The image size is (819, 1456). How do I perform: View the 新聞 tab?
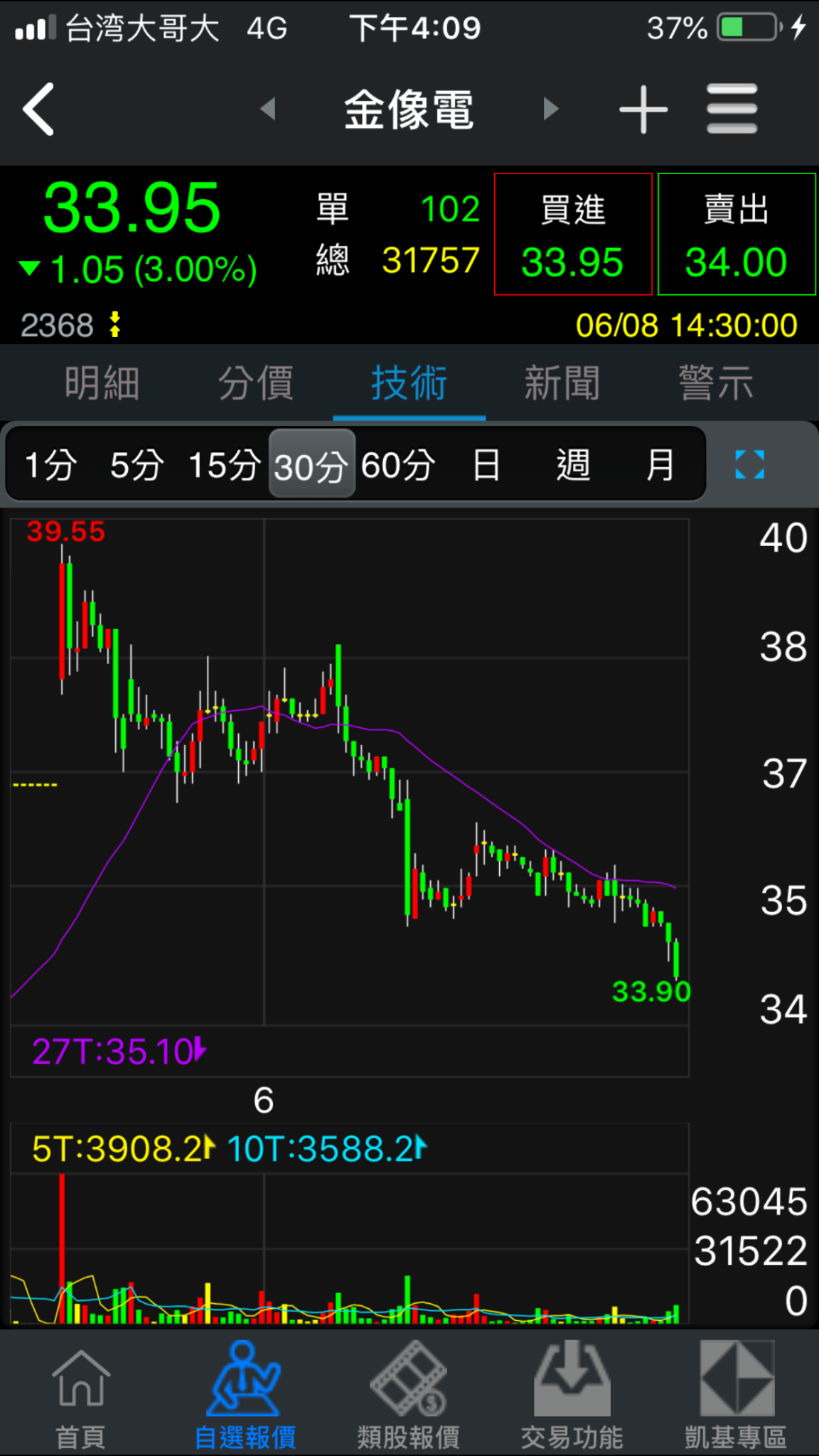click(x=562, y=383)
